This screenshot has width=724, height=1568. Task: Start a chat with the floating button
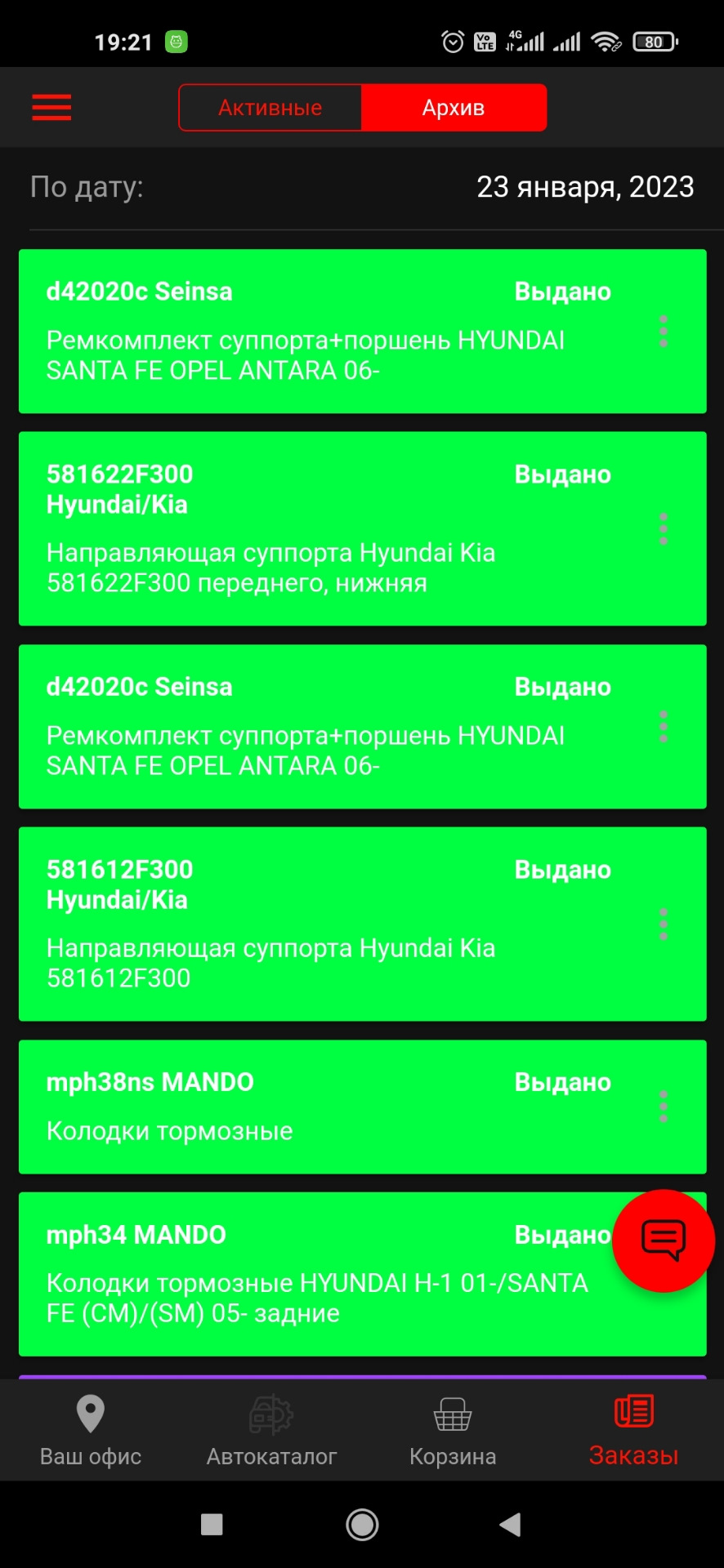coord(664,1241)
